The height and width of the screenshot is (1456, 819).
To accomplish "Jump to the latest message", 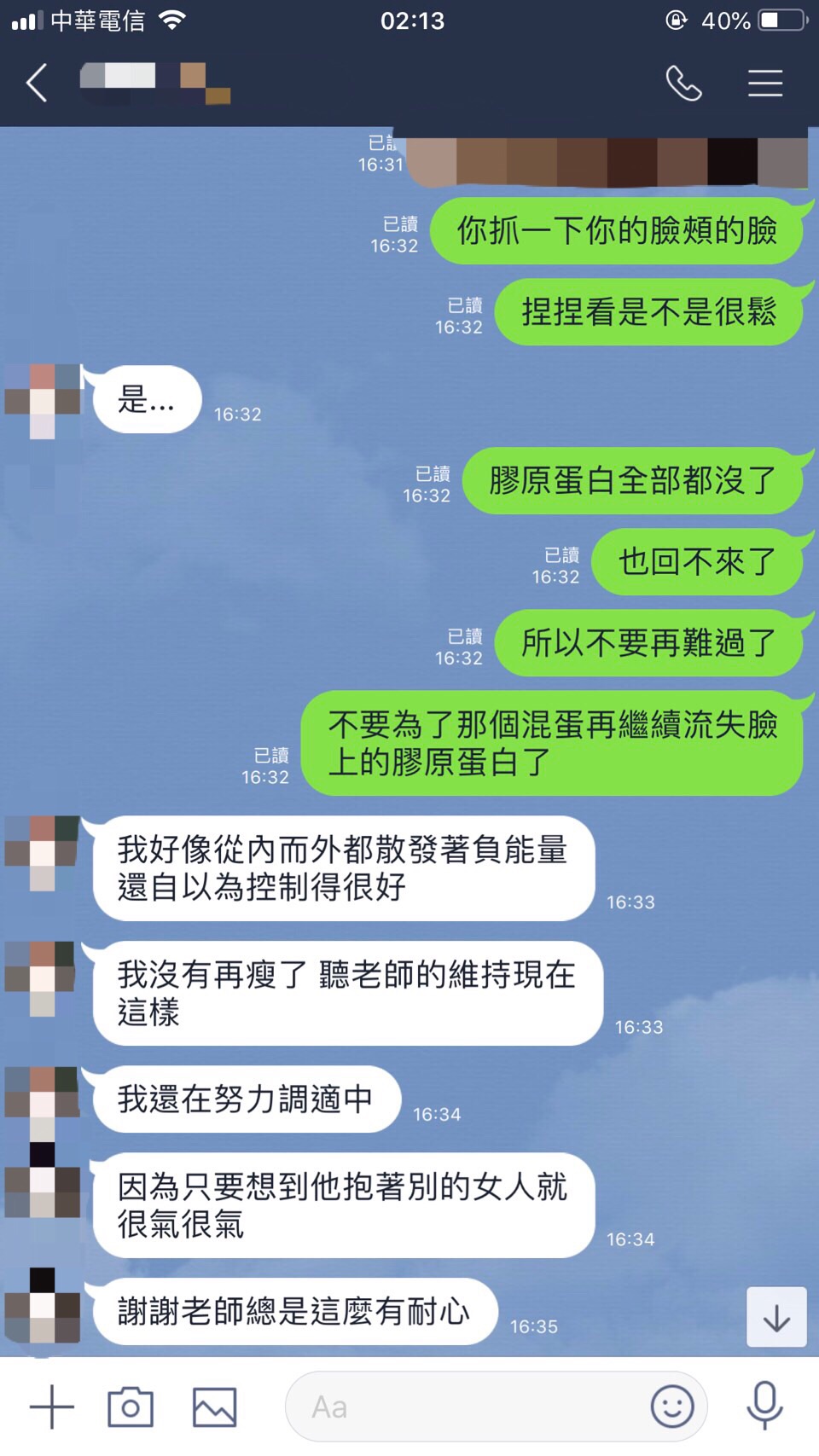I will 776,1318.
